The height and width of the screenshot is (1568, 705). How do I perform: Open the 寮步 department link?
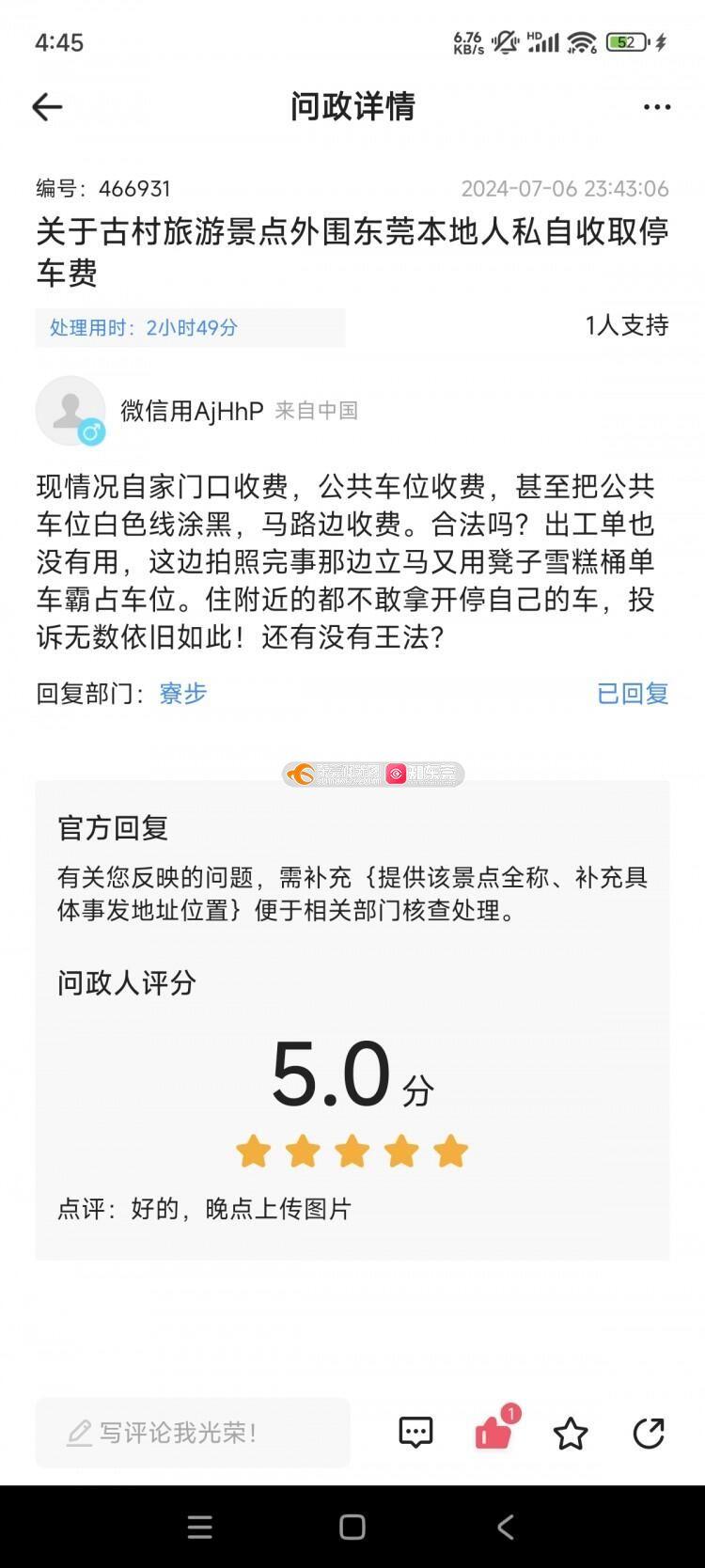tap(182, 694)
